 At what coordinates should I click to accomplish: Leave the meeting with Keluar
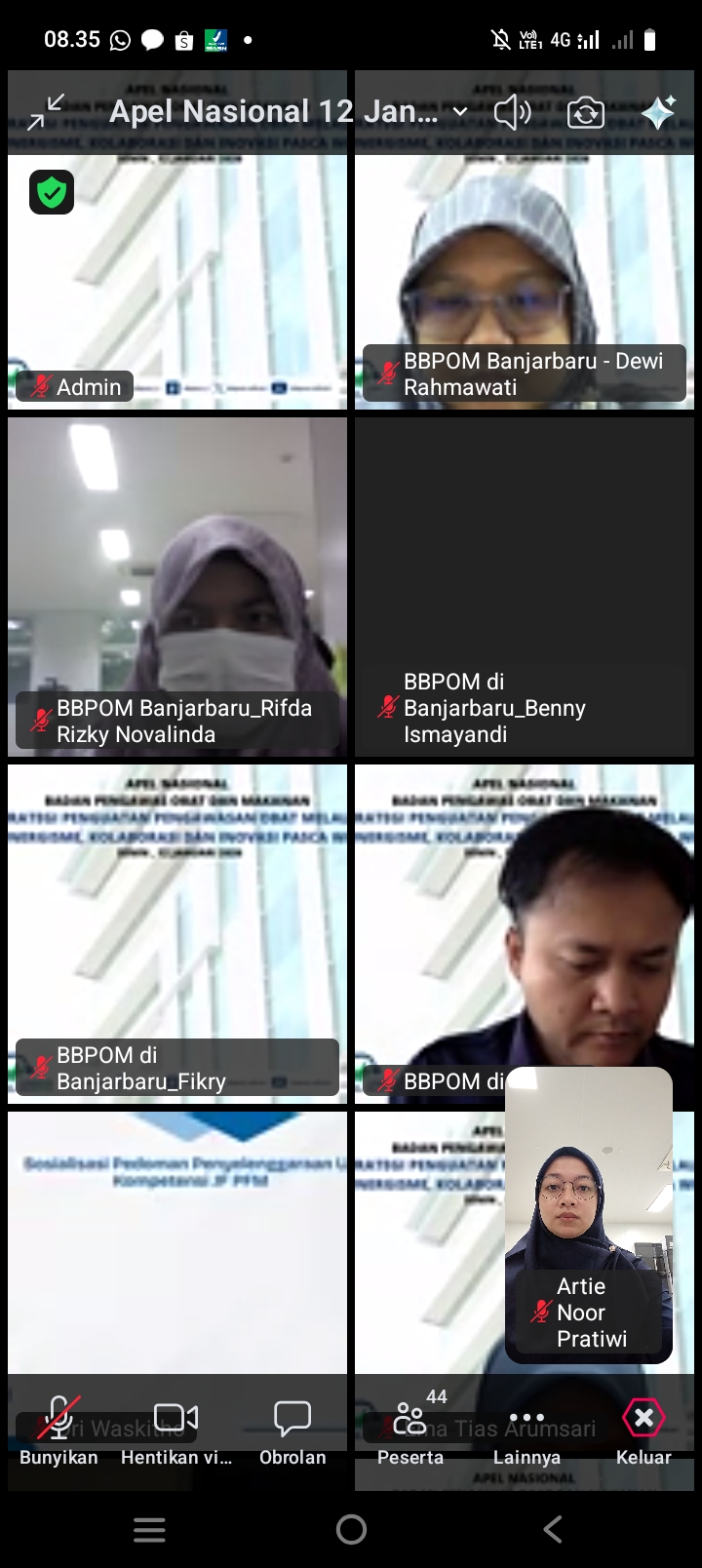tap(643, 1430)
